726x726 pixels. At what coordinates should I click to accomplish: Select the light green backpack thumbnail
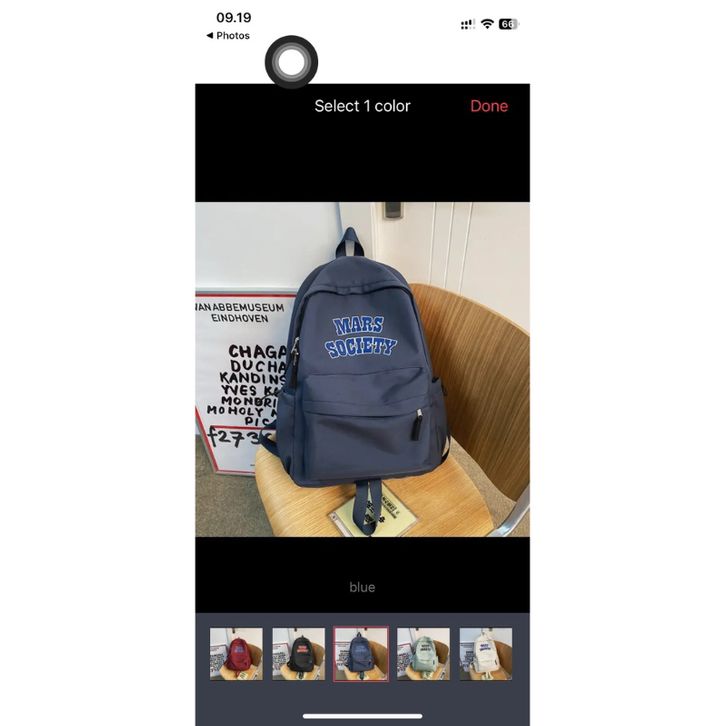pyautogui.click(x=423, y=654)
